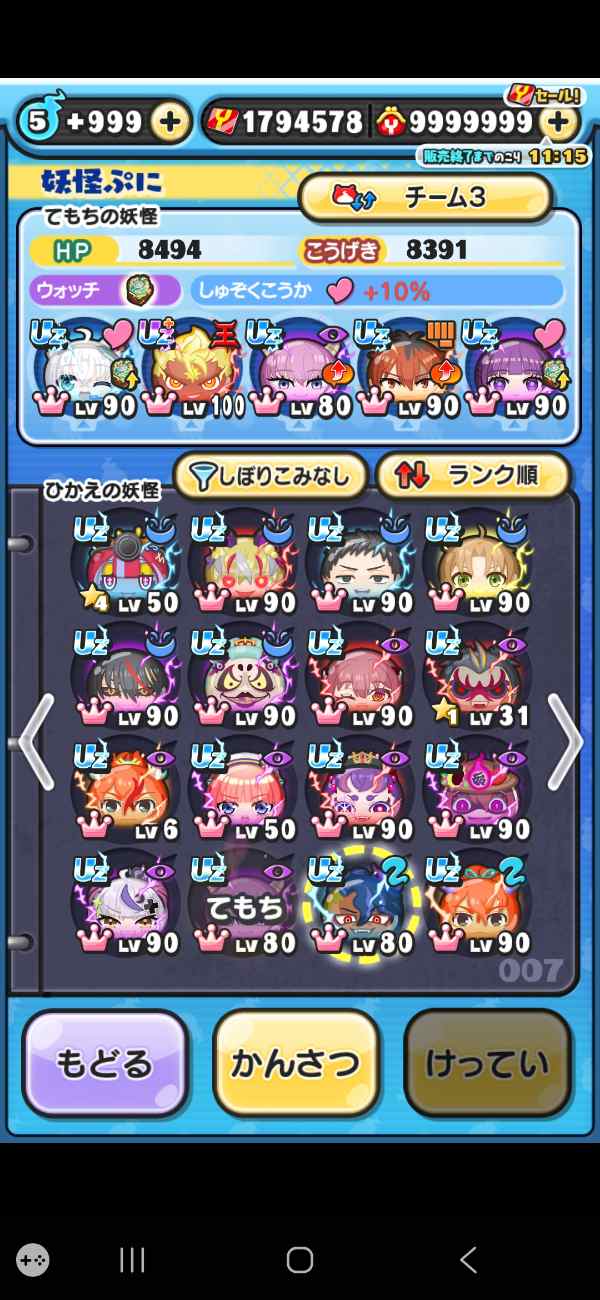Screen dimensions: 600x1300
Task: Open the チーム3 team switcher
Action: tap(426, 198)
